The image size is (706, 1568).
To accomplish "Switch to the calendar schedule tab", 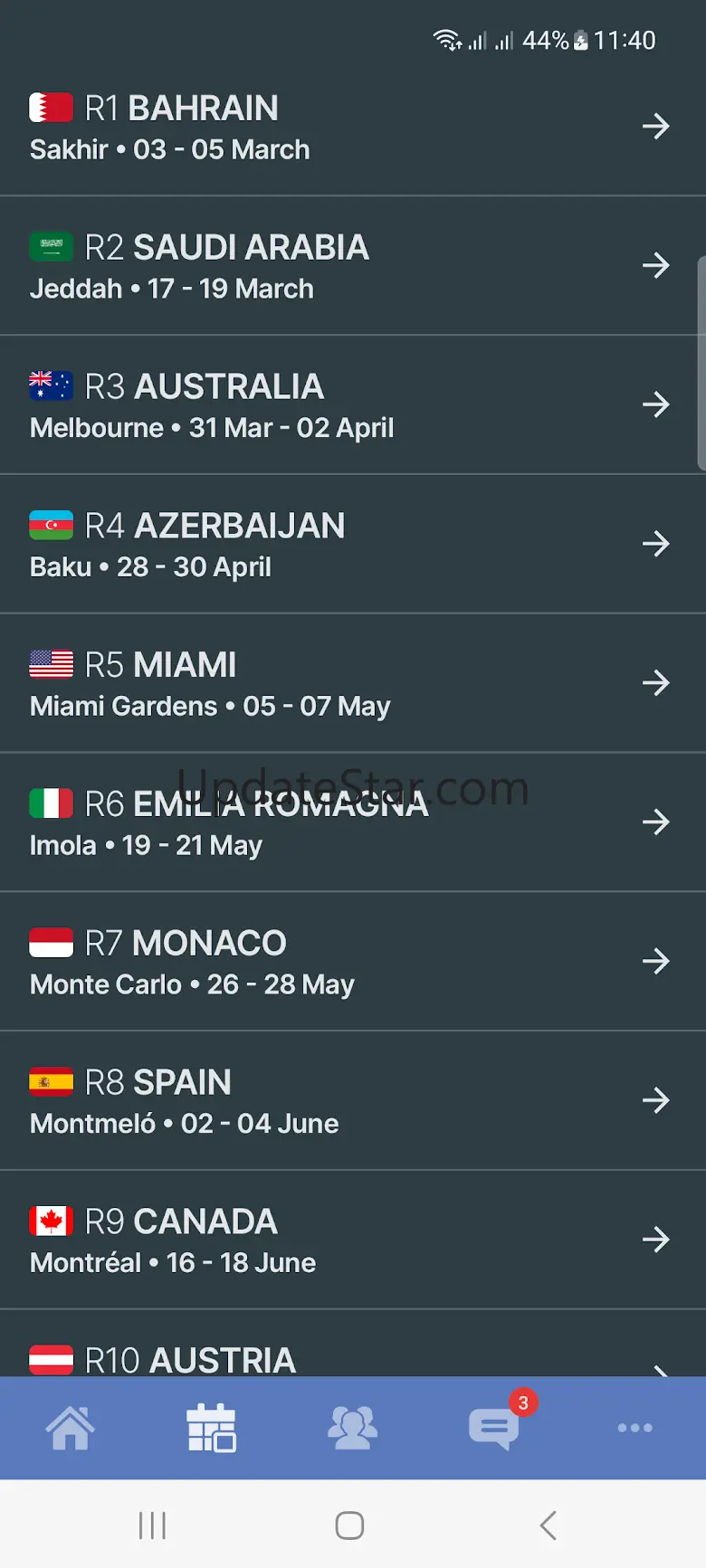I will pos(212,1429).
